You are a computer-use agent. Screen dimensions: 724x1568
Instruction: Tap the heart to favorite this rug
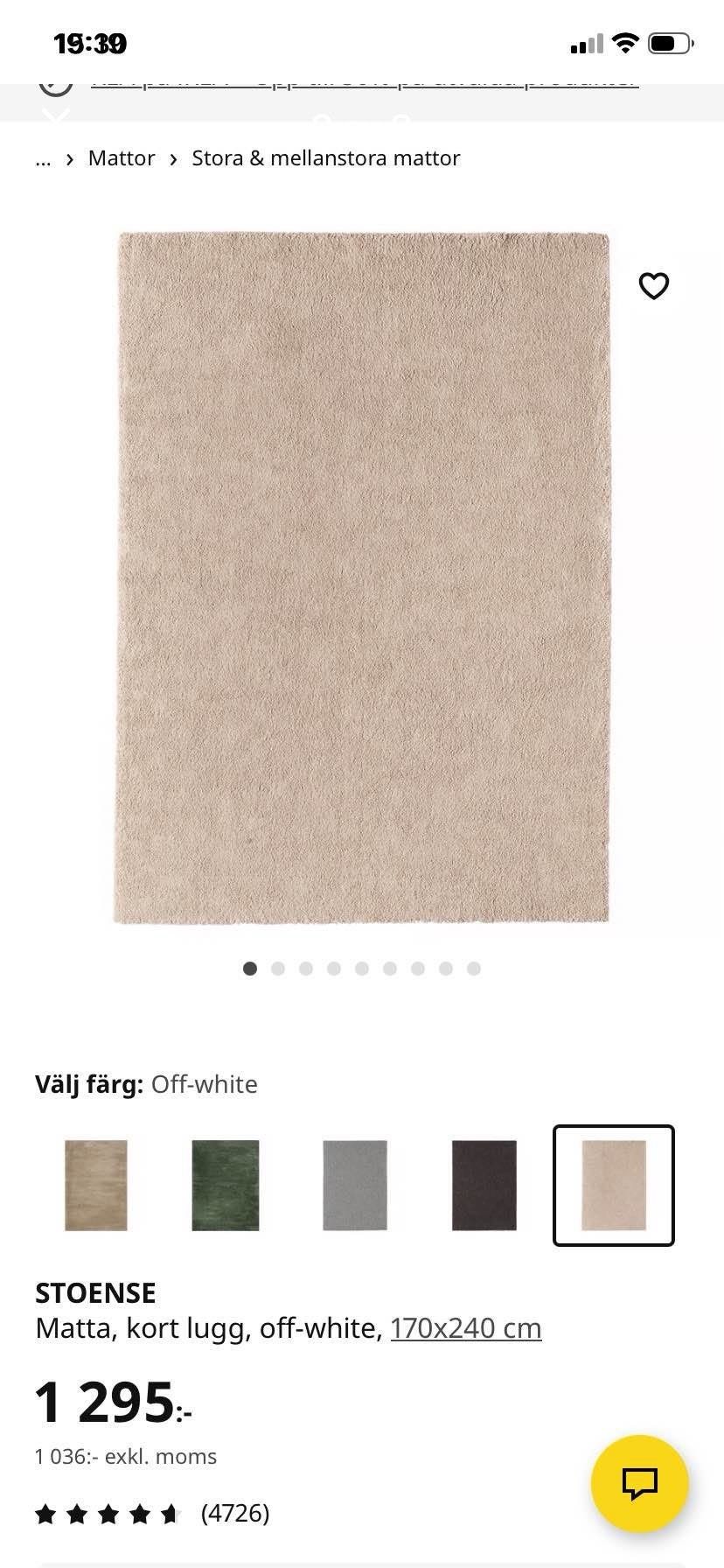pyautogui.click(x=653, y=286)
